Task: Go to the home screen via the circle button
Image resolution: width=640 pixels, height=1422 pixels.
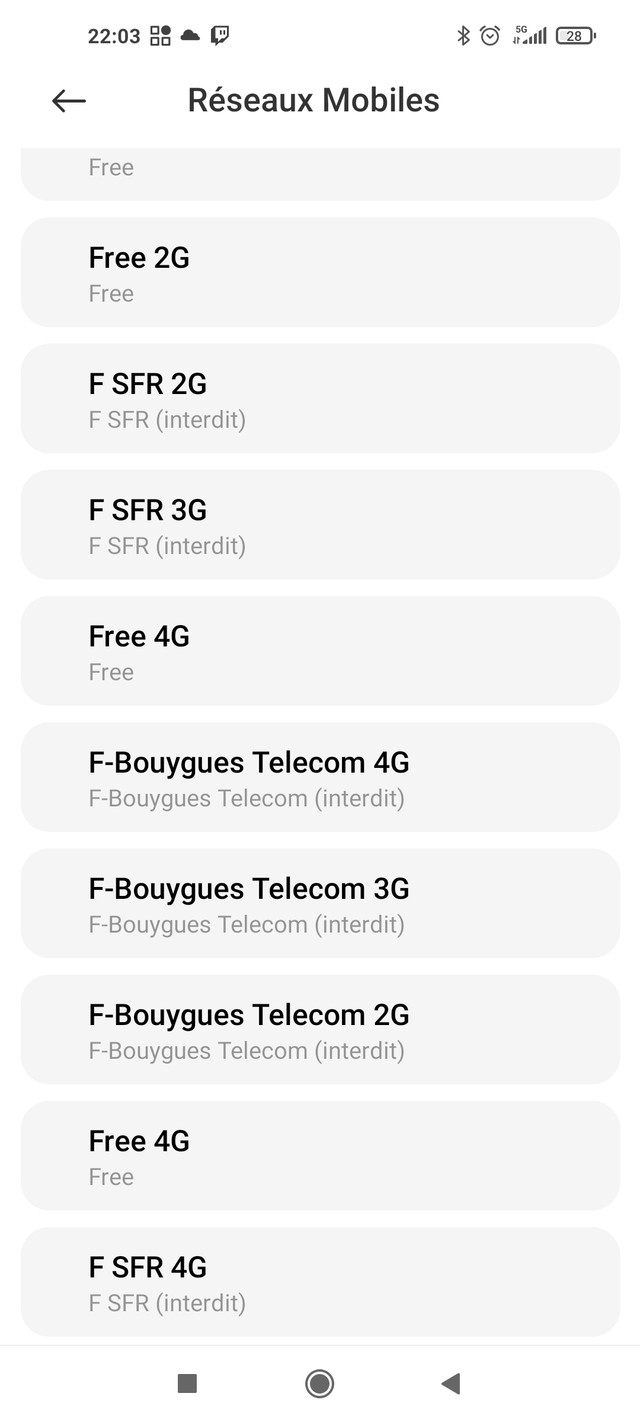Action: coord(320,1383)
